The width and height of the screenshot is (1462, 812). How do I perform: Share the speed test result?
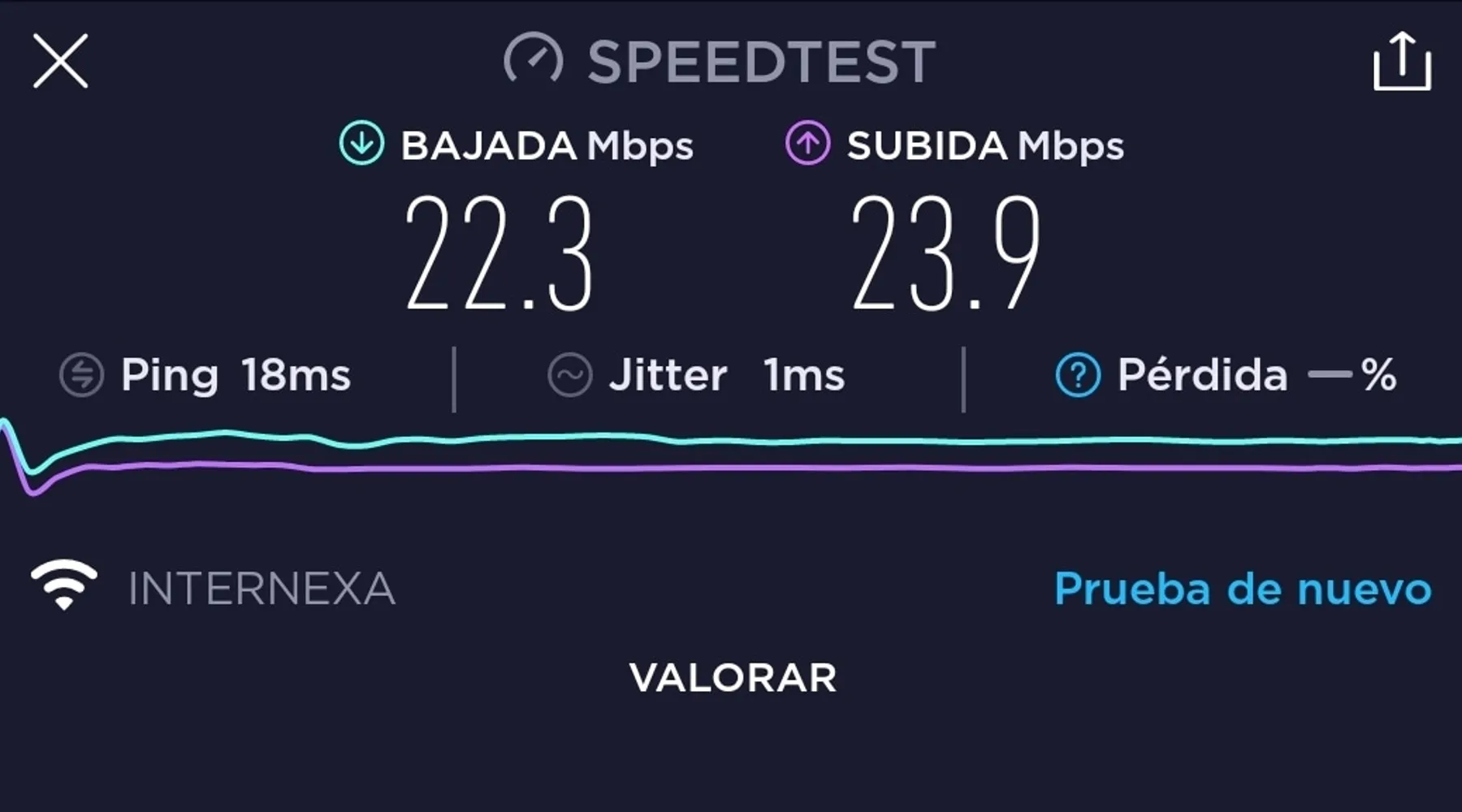(1402, 62)
